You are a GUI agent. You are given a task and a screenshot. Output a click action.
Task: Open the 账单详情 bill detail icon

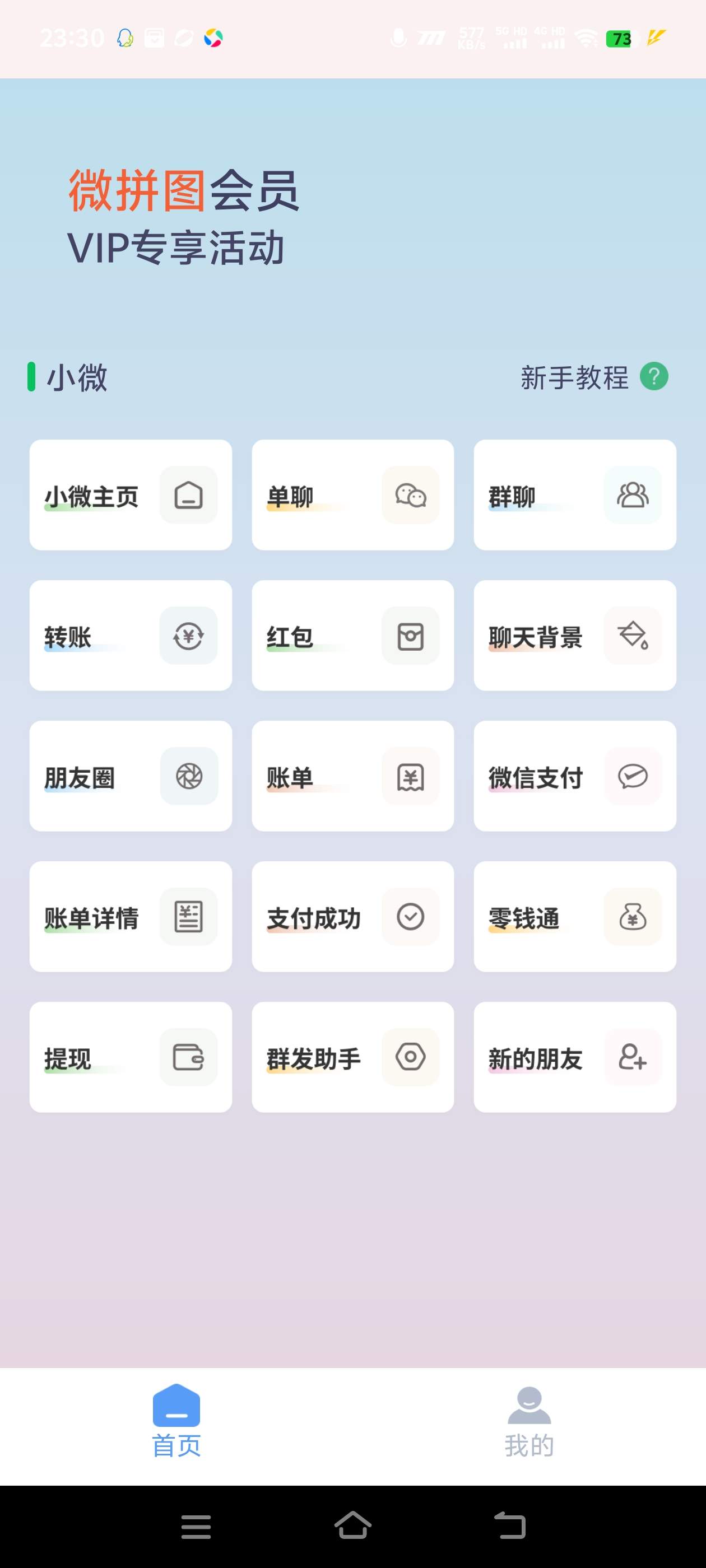(x=188, y=917)
